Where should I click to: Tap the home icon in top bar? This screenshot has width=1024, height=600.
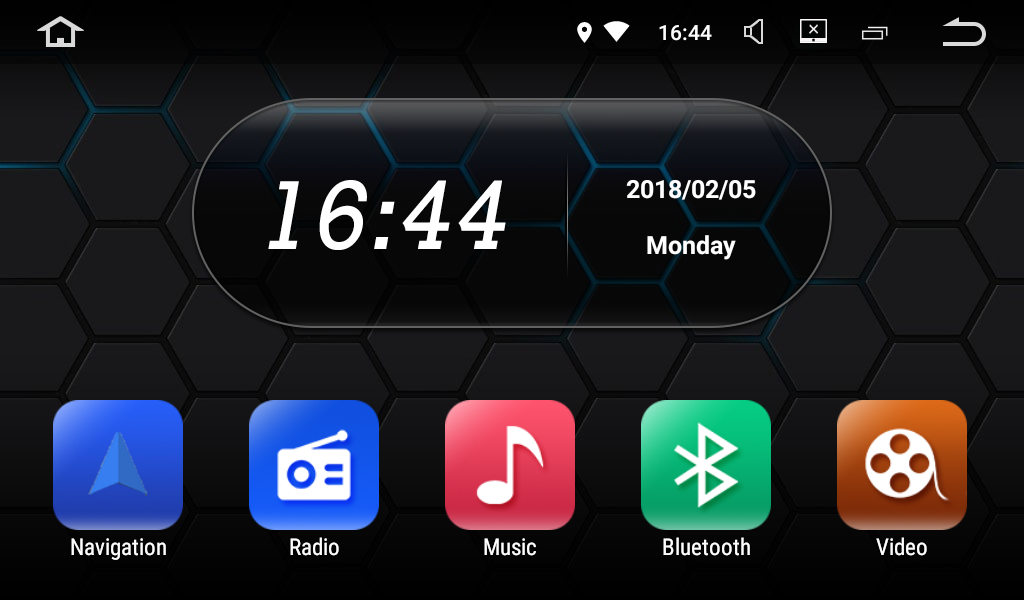coord(60,32)
